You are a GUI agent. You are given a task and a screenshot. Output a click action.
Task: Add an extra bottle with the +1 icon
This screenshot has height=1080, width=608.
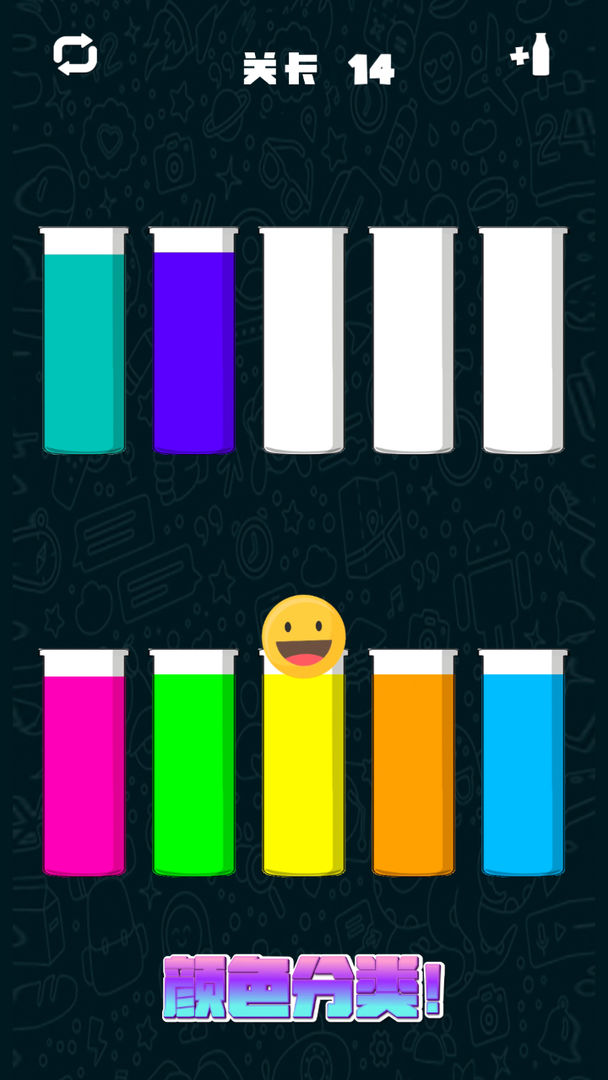tap(531, 55)
